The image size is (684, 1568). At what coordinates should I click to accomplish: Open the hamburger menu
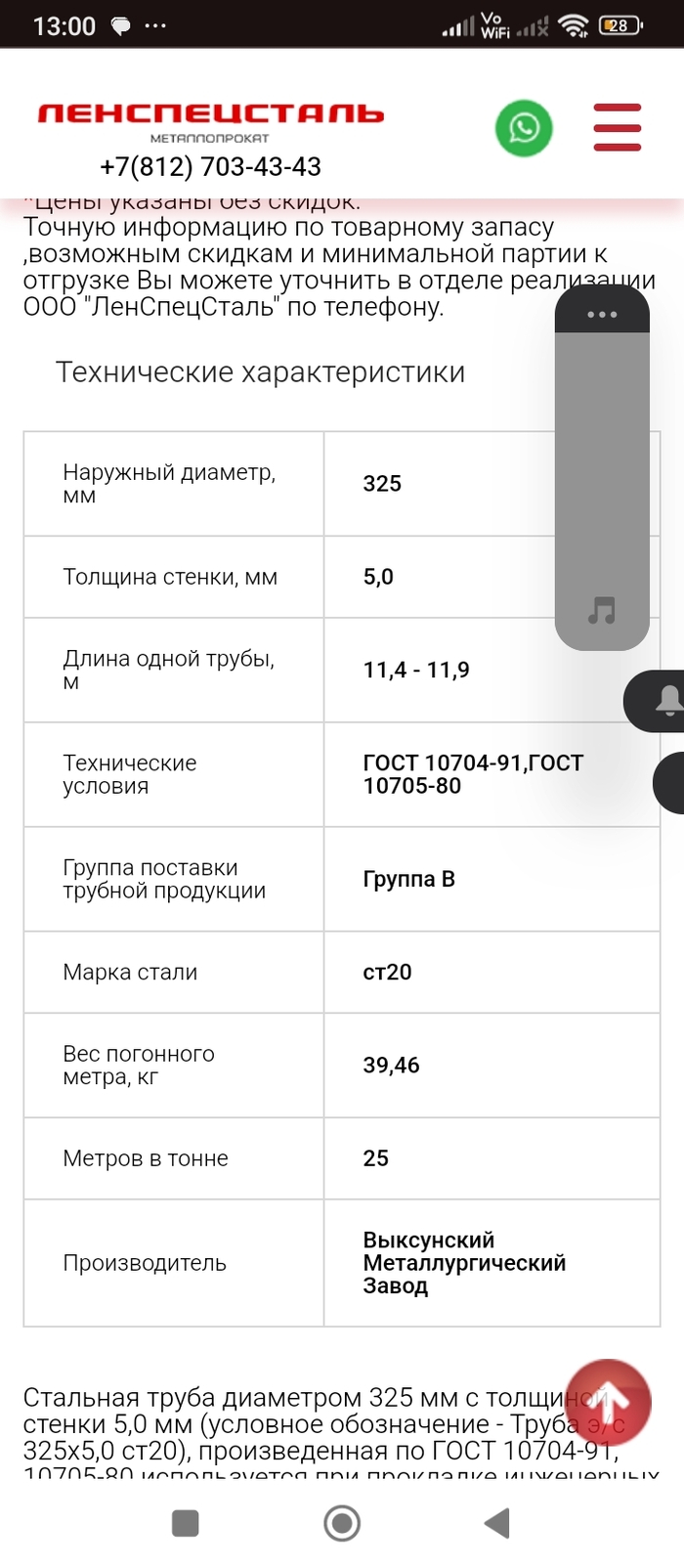(x=618, y=128)
